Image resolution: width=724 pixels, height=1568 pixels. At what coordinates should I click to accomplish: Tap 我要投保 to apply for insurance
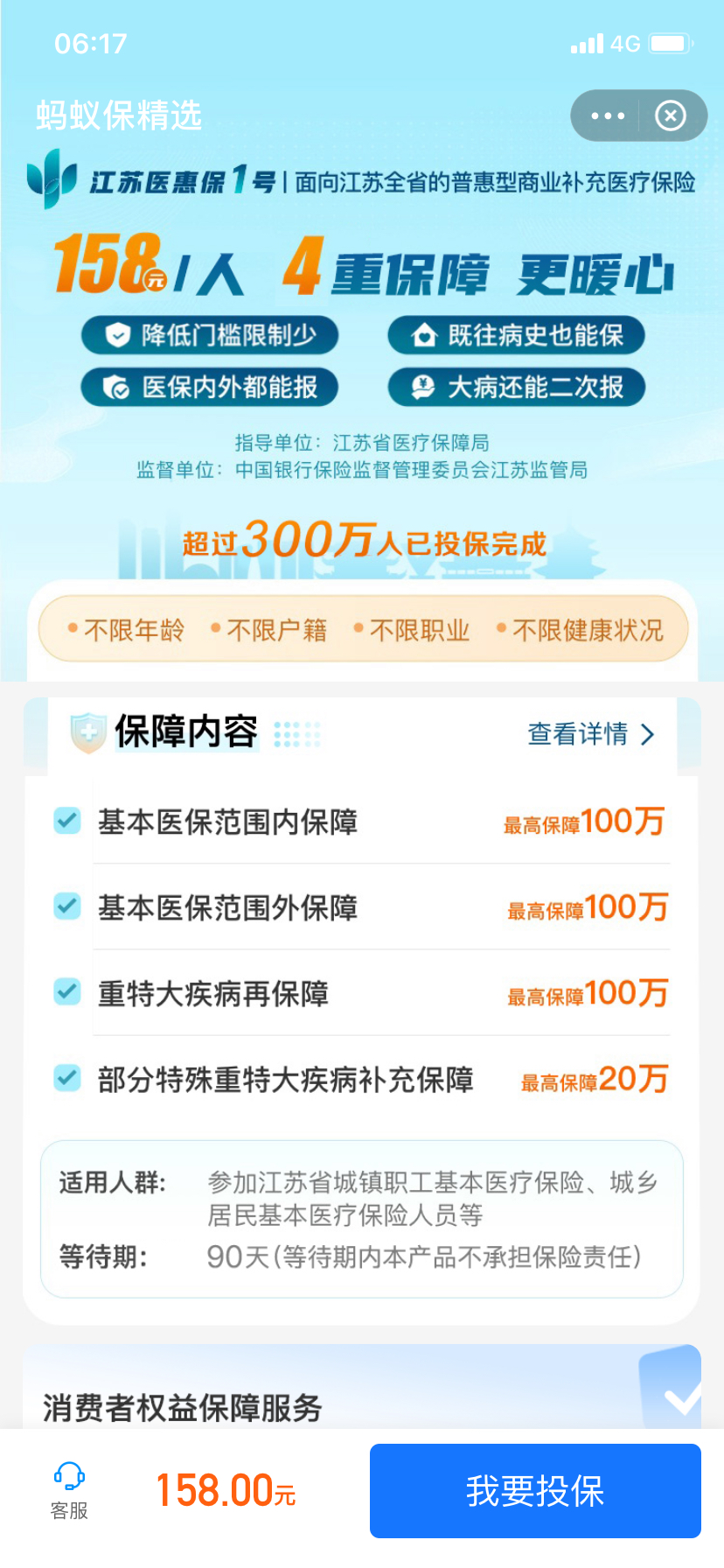(x=535, y=1491)
